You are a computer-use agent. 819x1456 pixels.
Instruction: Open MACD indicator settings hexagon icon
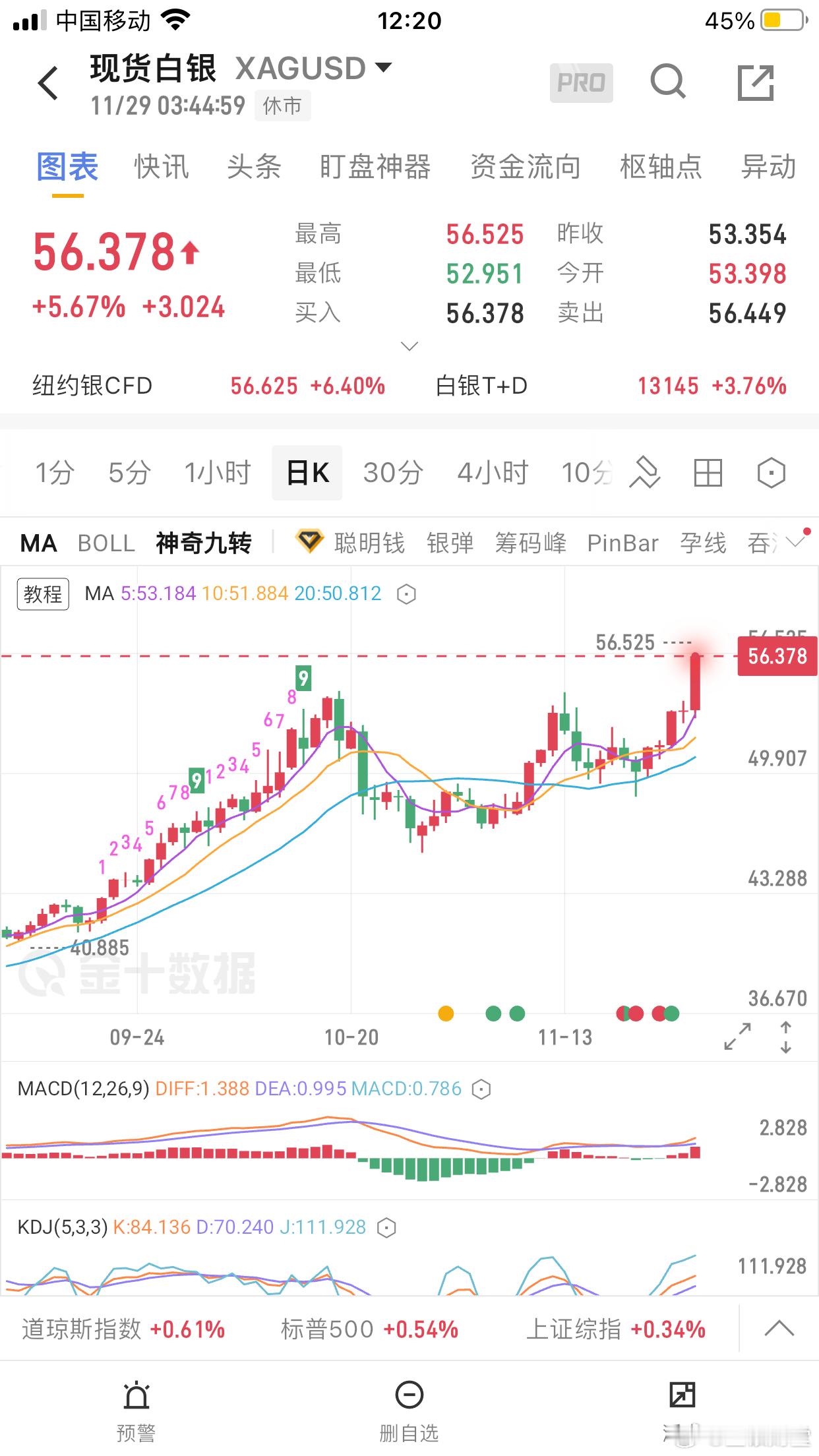pyautogui.click(x=483, y=1089)
